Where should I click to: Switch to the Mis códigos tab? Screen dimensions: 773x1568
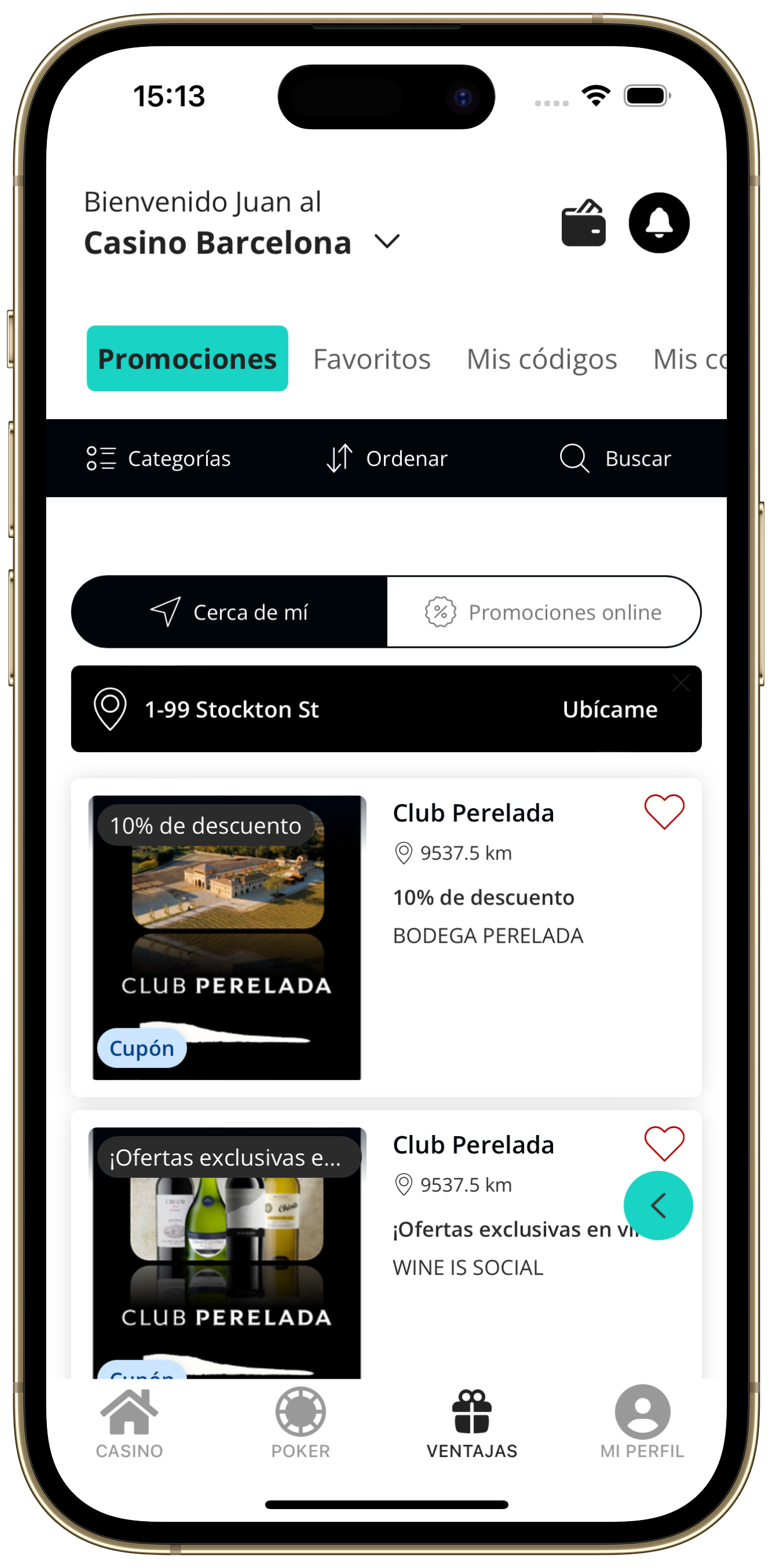point(541,359)
